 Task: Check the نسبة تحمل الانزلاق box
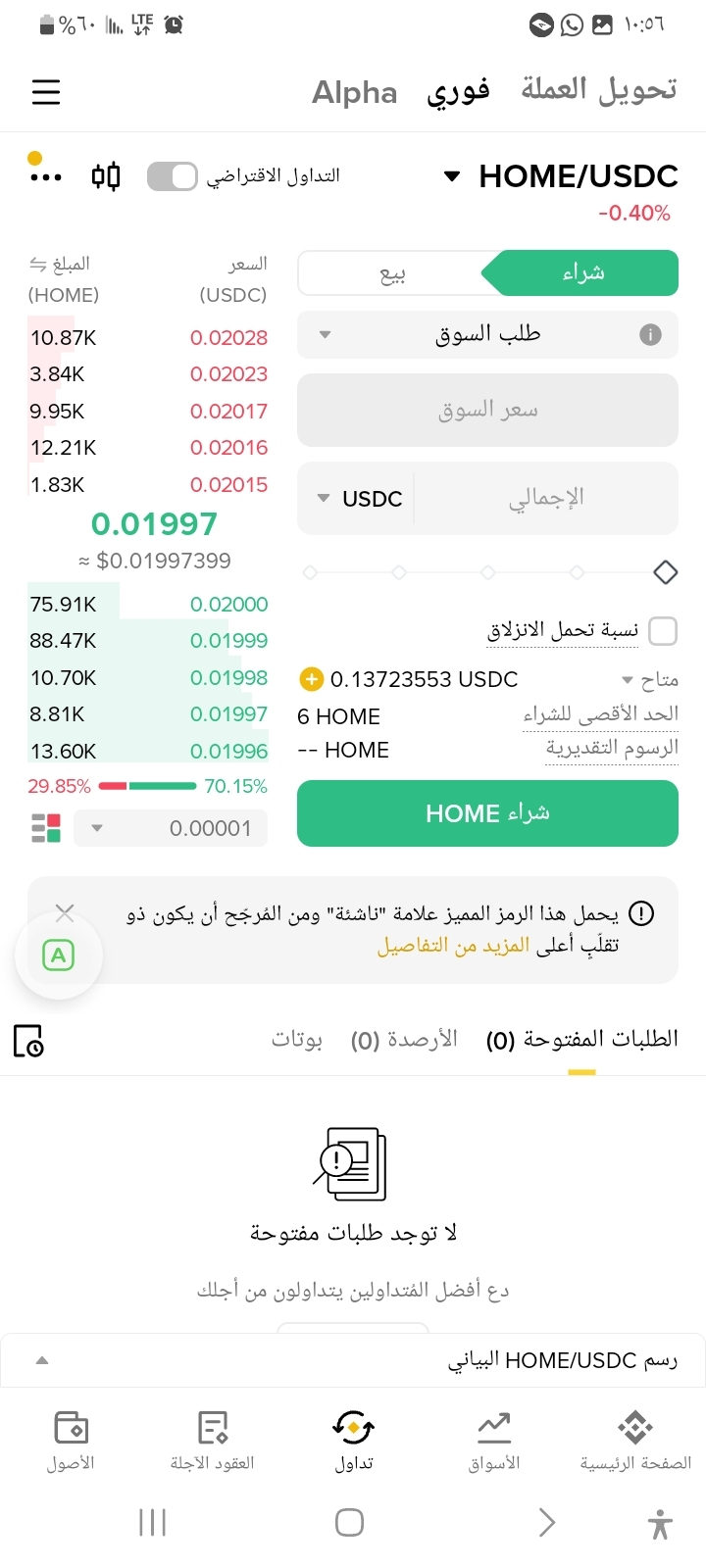[663, 631]
